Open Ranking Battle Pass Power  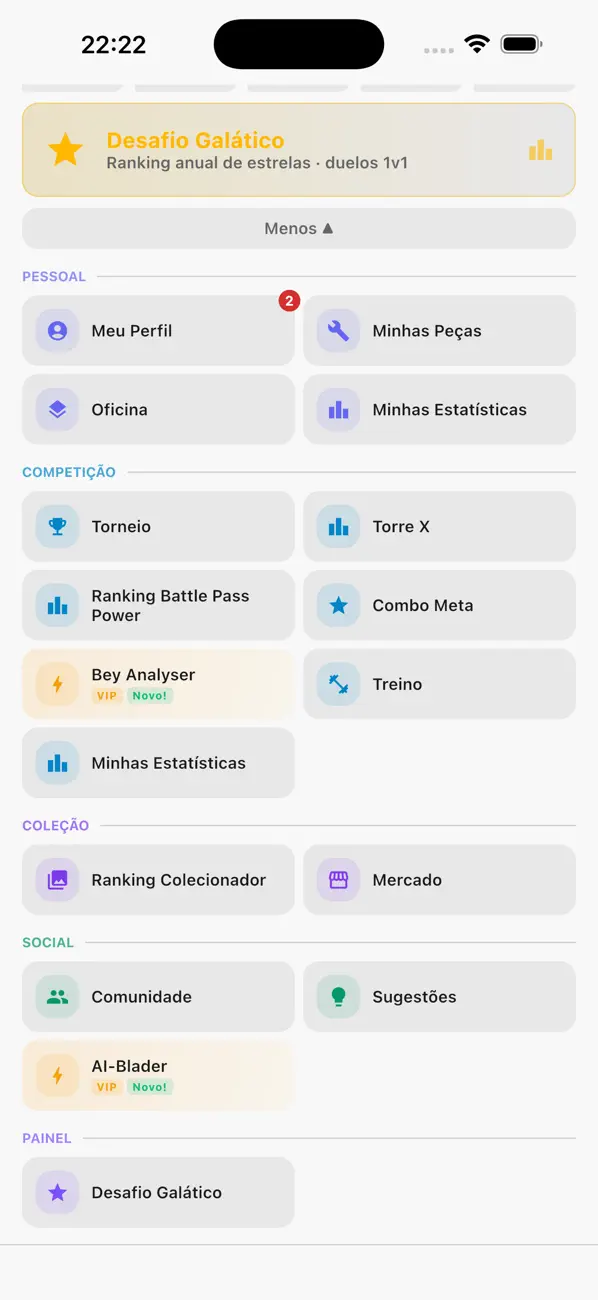click(158, 605)
